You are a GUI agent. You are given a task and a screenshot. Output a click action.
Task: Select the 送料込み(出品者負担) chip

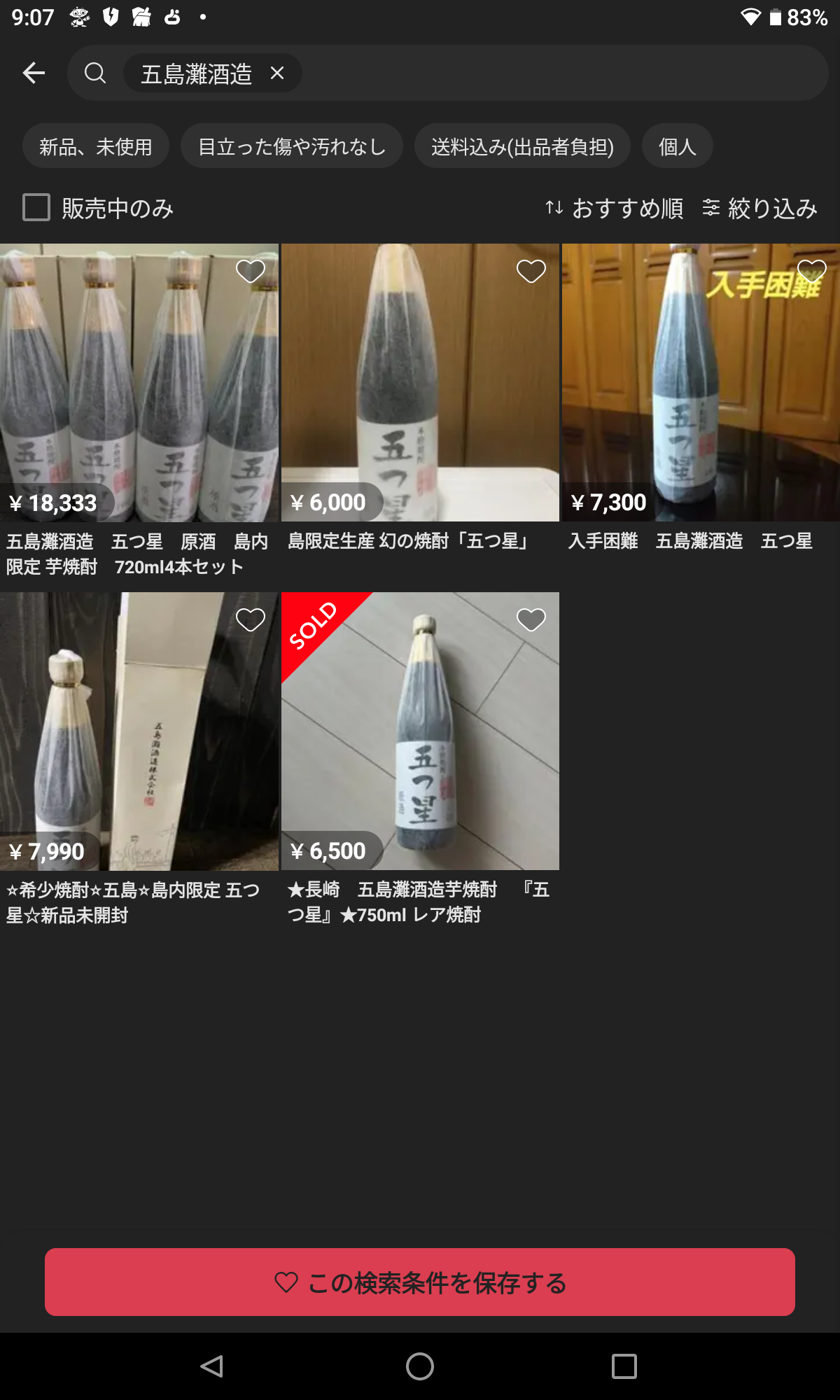522,146
